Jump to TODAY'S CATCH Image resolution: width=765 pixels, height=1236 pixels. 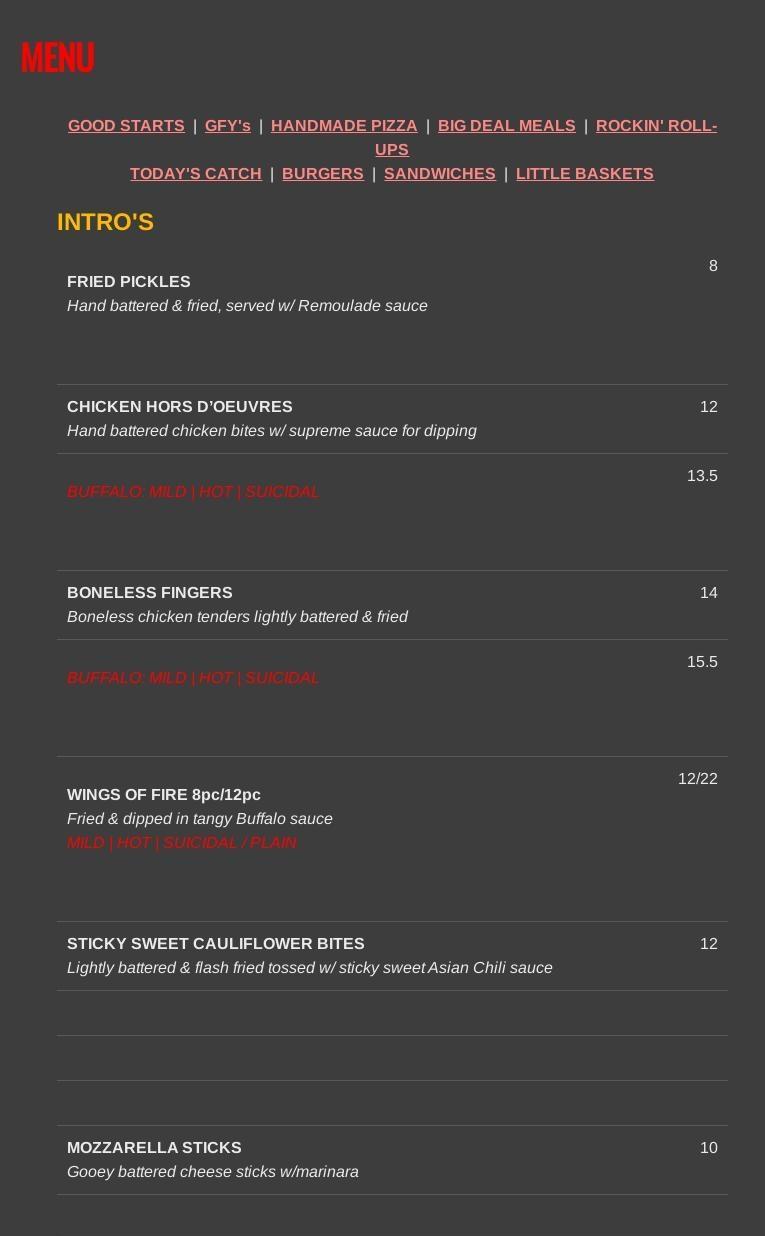196,174
